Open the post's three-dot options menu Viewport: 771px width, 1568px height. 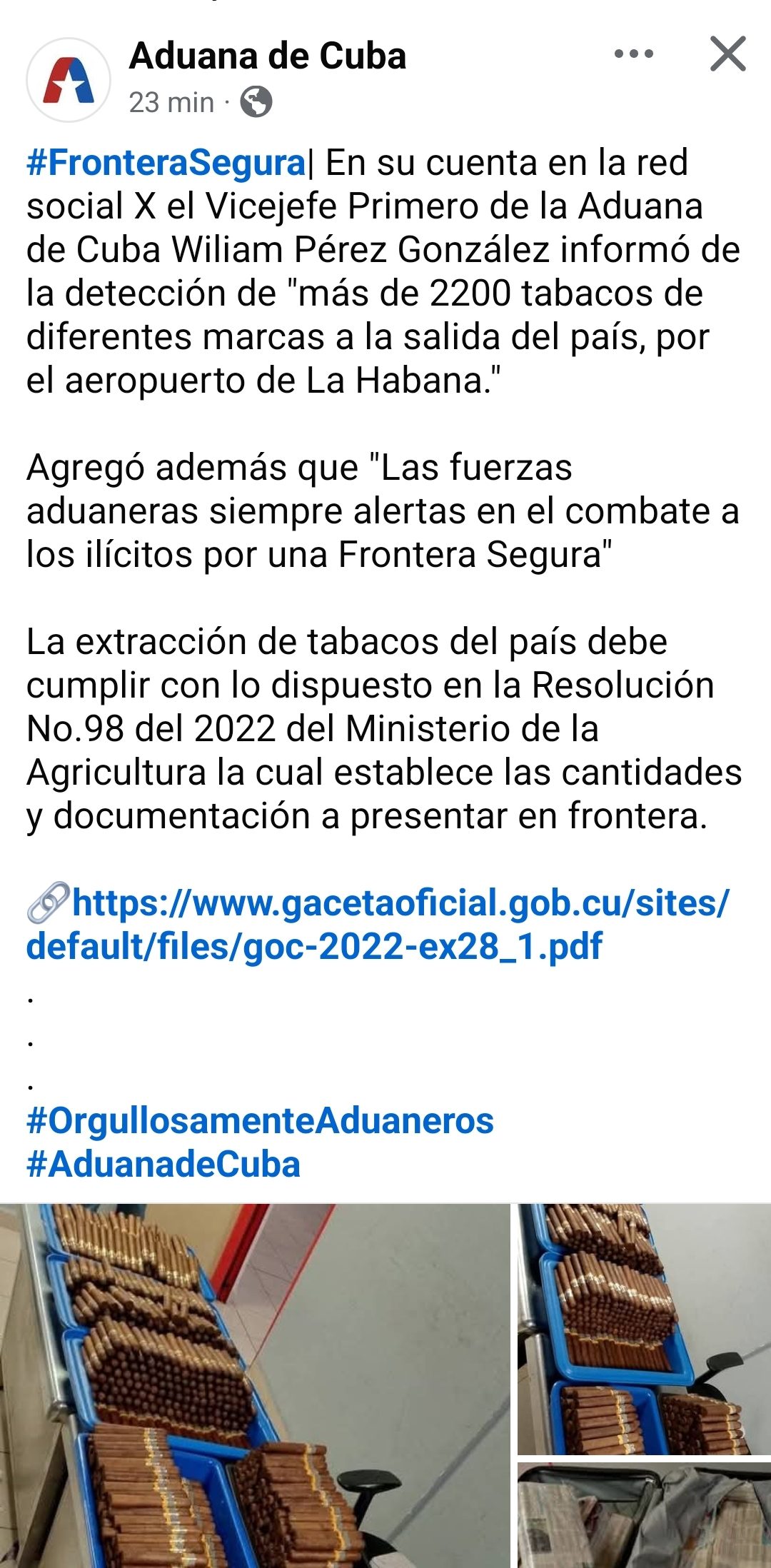tap(633, 54)
